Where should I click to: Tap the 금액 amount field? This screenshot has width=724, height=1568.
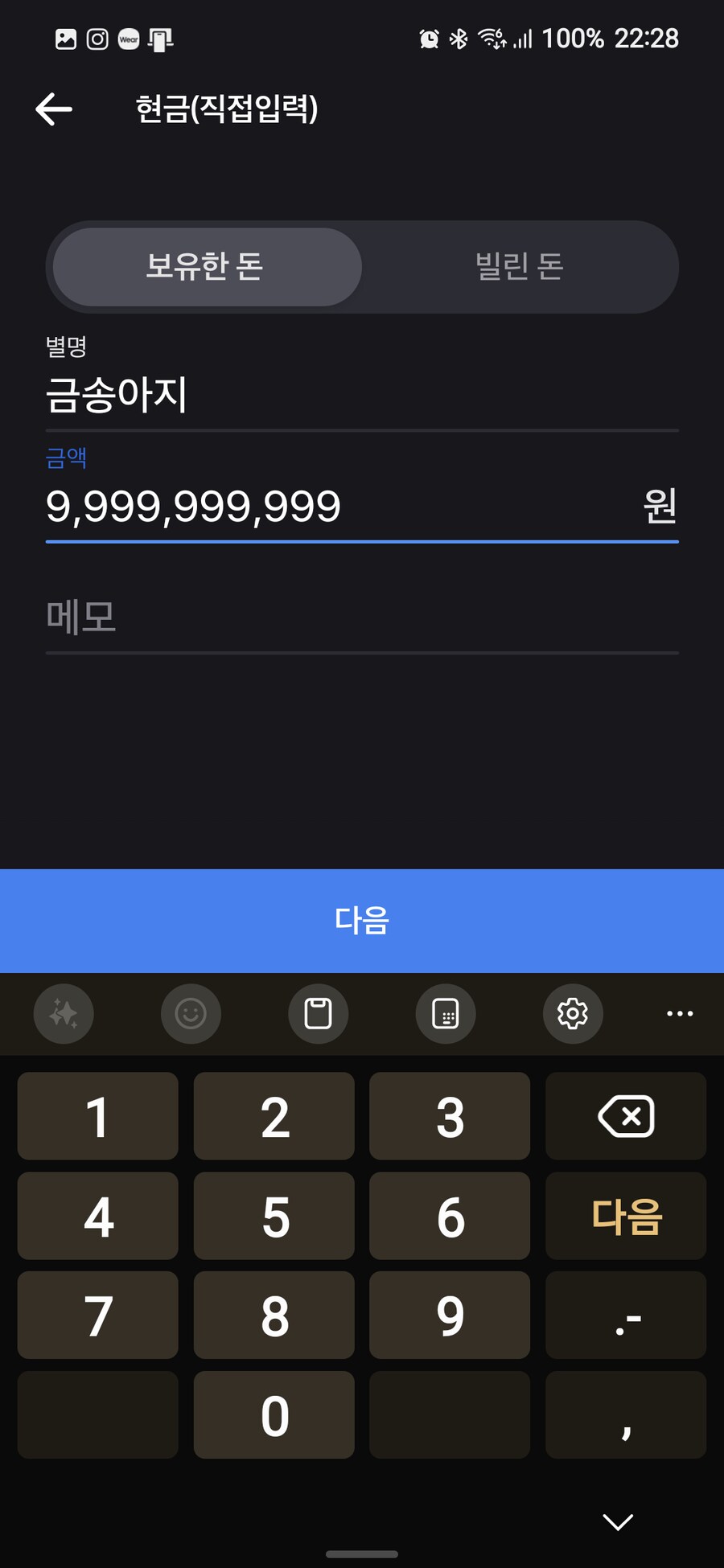(x=362, y=507)
